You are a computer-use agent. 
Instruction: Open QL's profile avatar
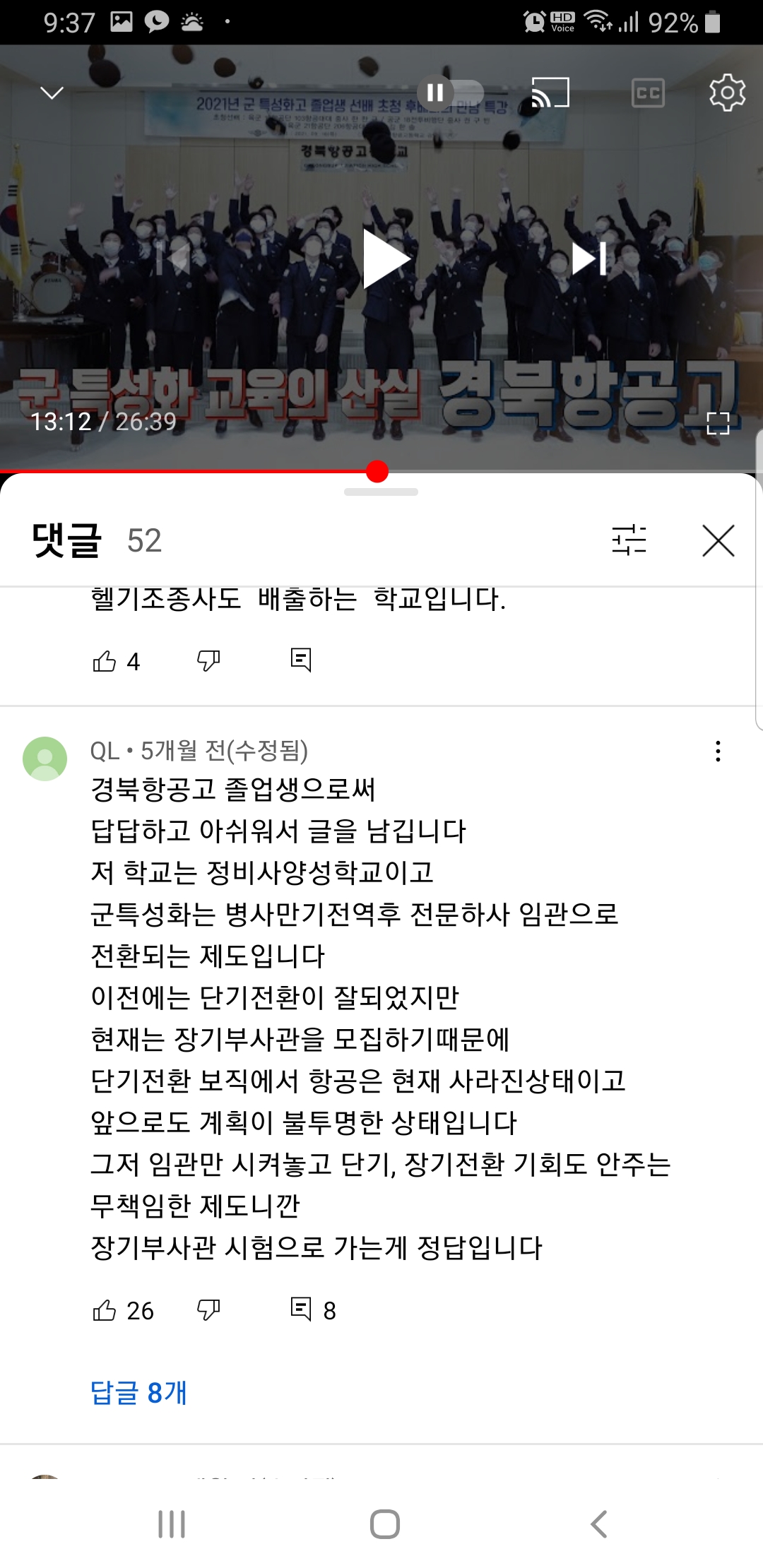tap(45, 759)
